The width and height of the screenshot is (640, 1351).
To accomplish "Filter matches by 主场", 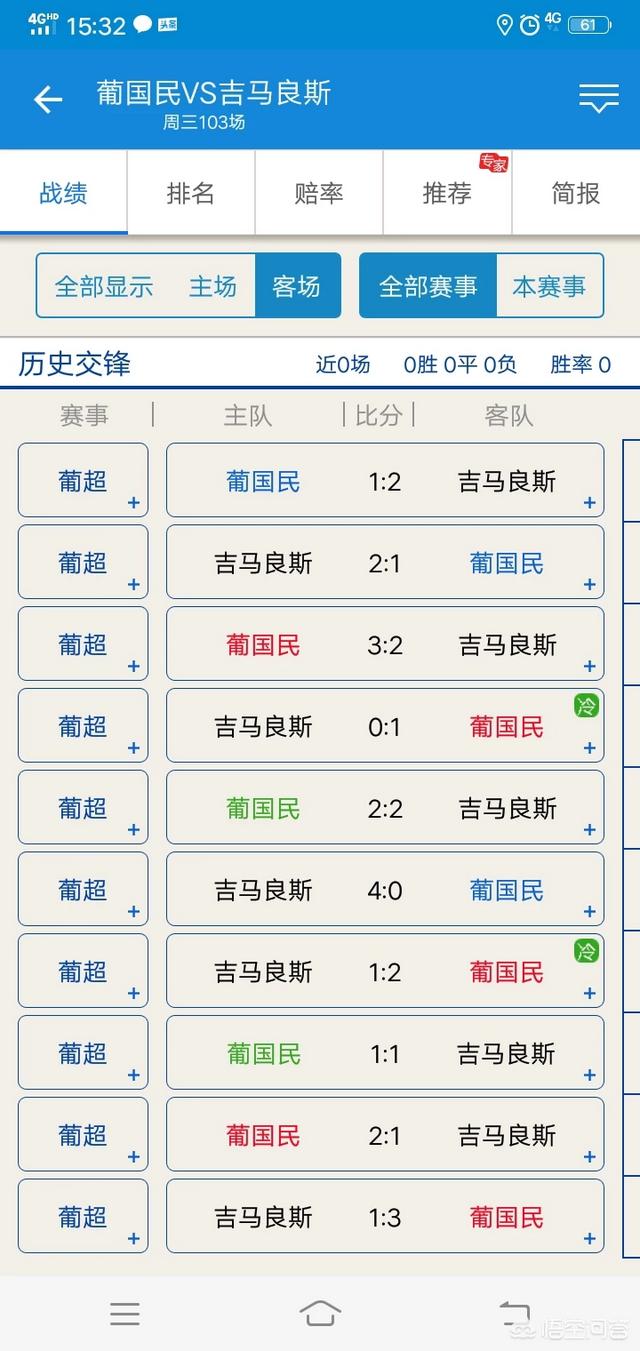I will tap(213, 286).
